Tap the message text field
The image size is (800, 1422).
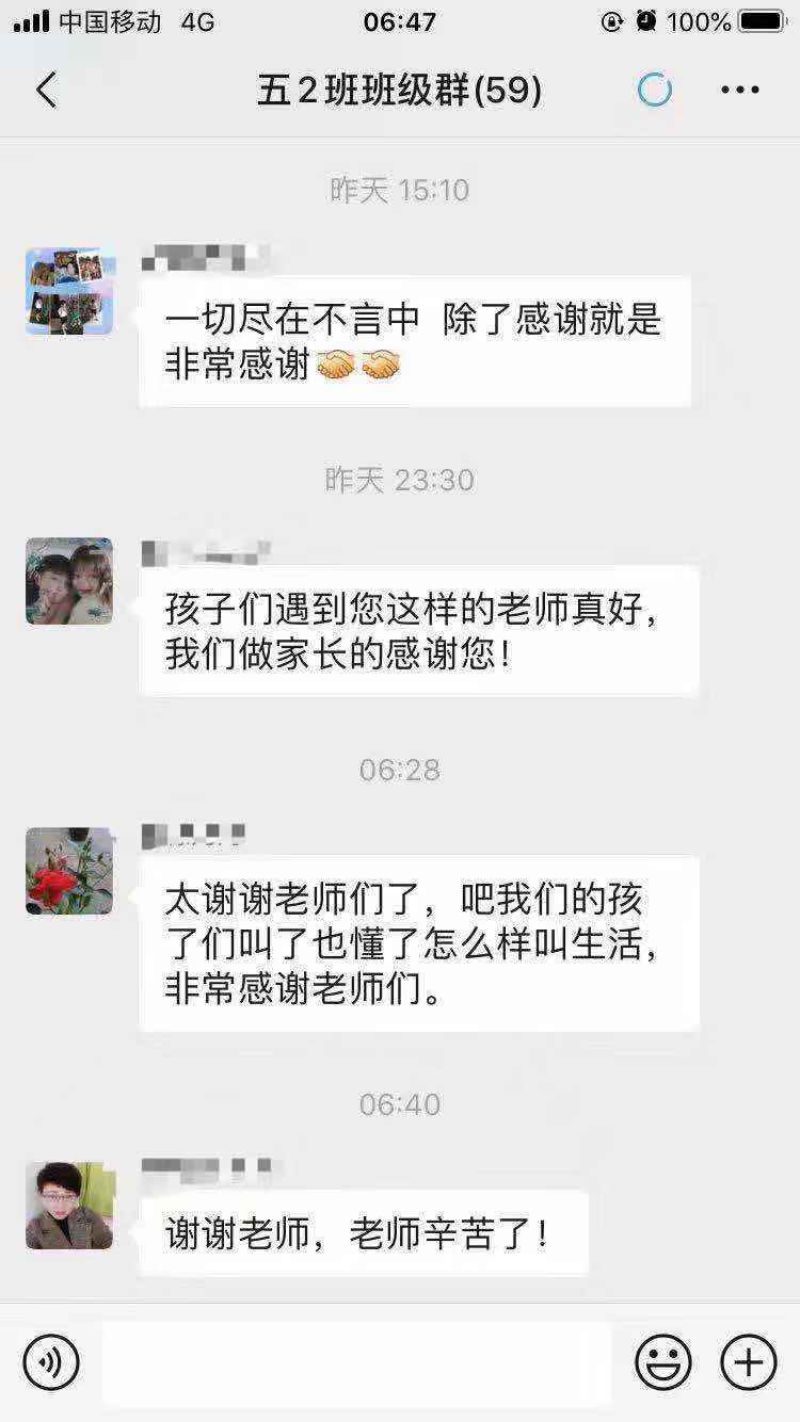[356, 1362]
